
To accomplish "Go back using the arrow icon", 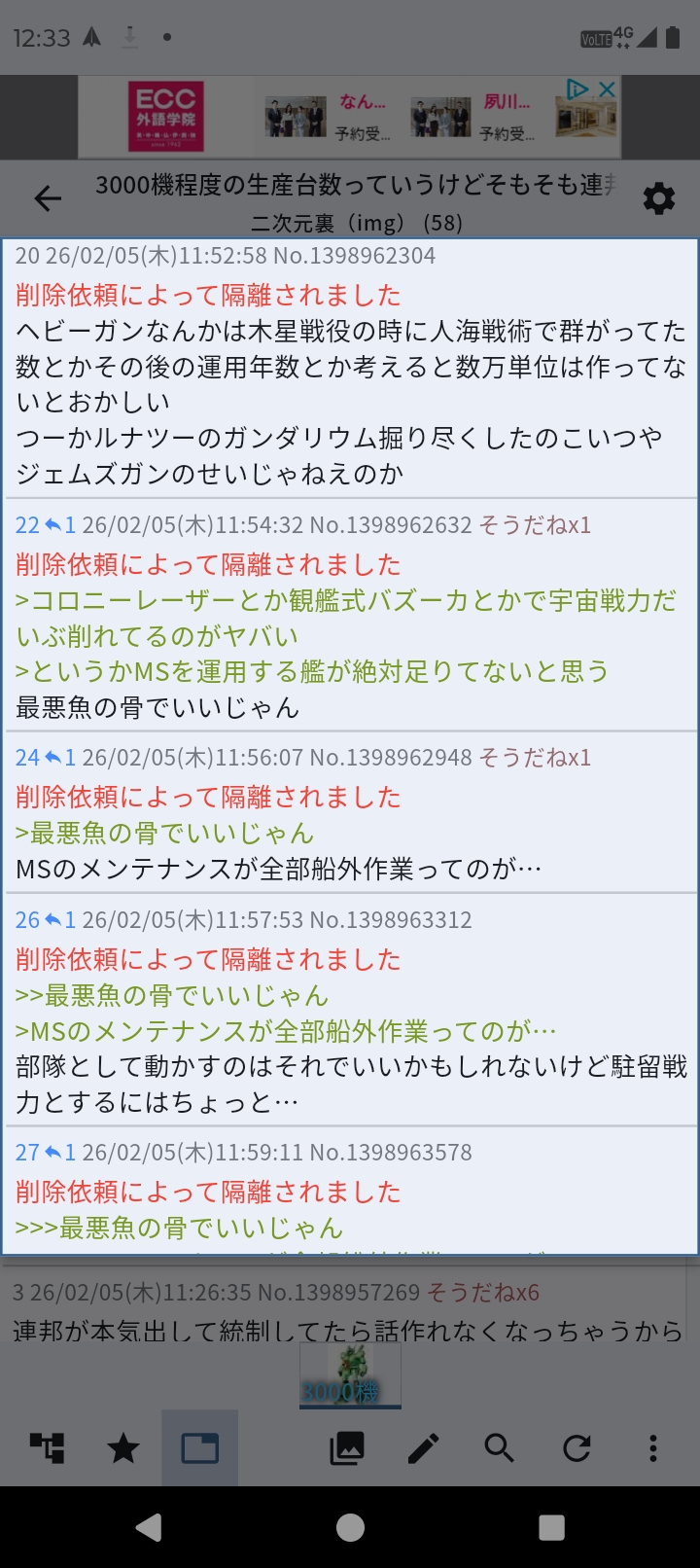I will coord(47,199).
